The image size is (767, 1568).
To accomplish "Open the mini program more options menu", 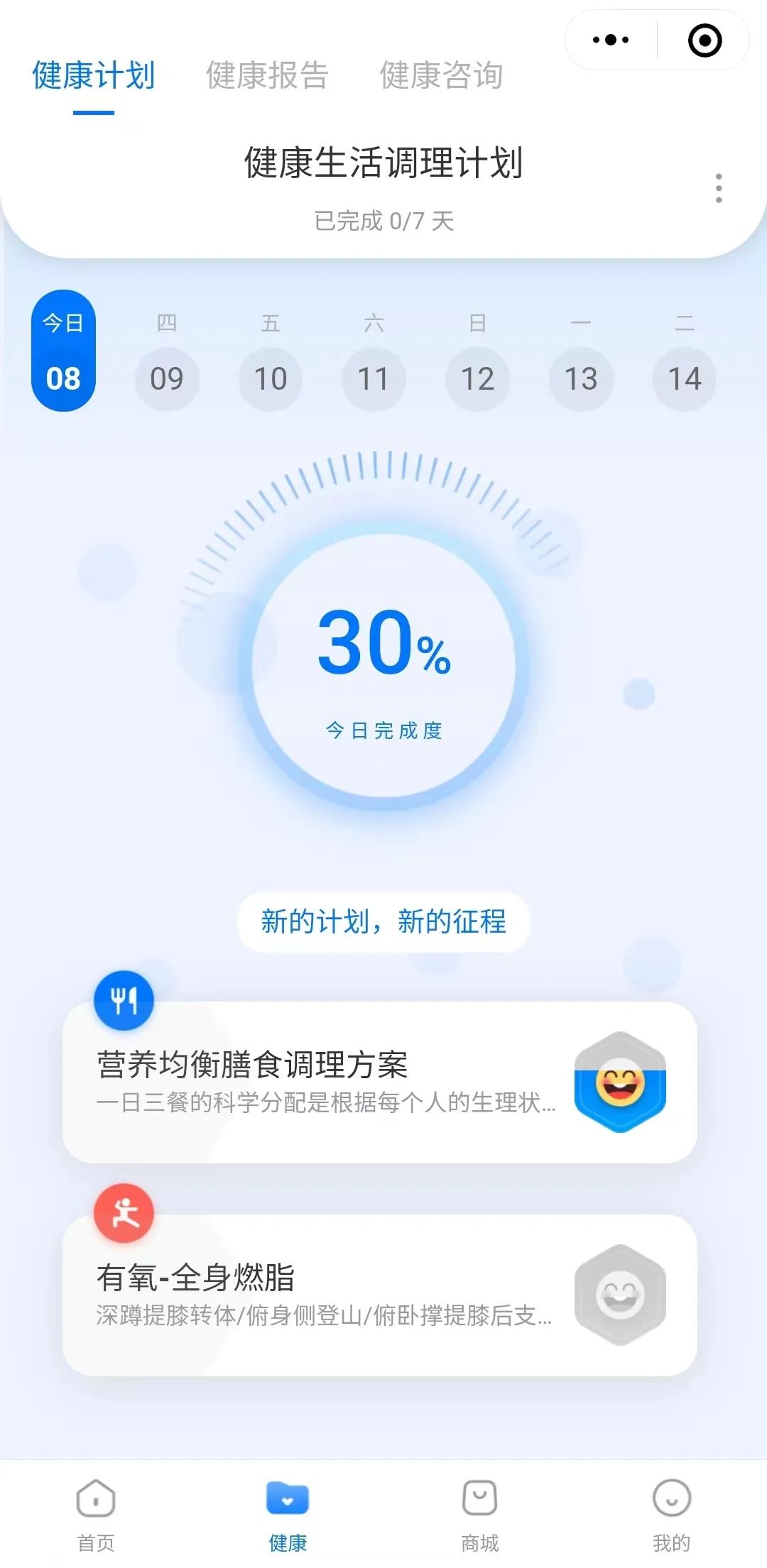I will [x=611, y=40].
